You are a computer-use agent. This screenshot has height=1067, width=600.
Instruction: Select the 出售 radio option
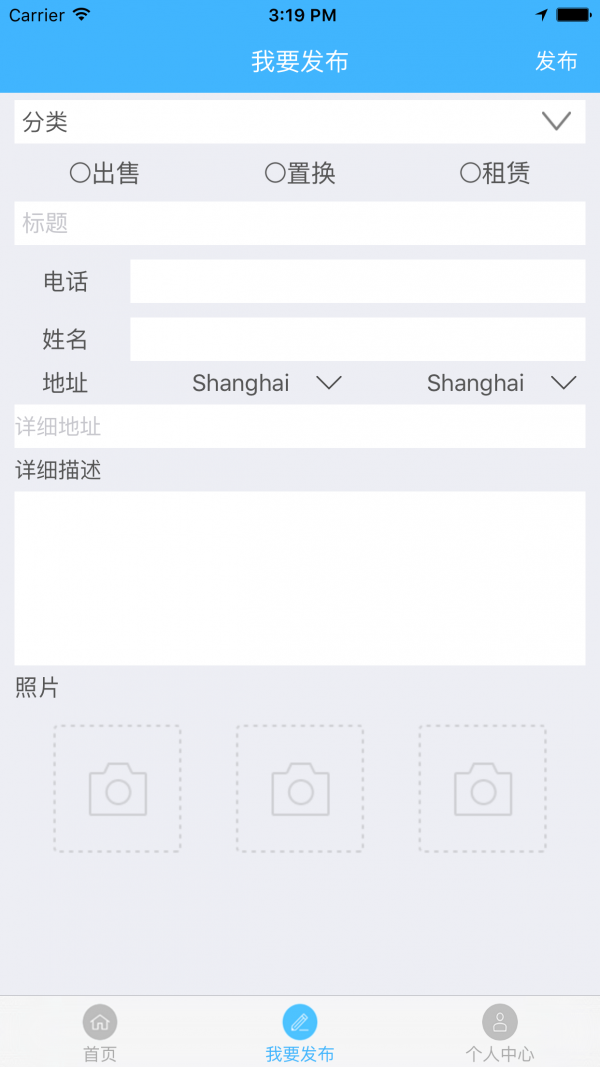[x=104, y=174]
